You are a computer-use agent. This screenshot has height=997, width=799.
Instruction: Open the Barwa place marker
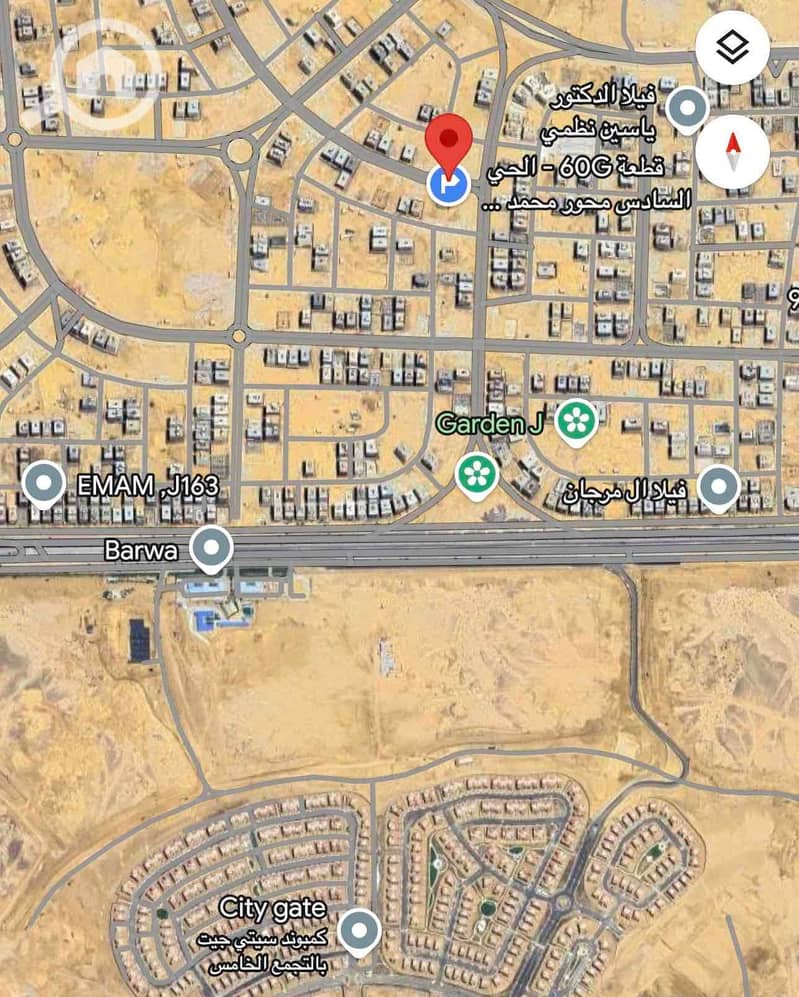(x=212, y=548)
